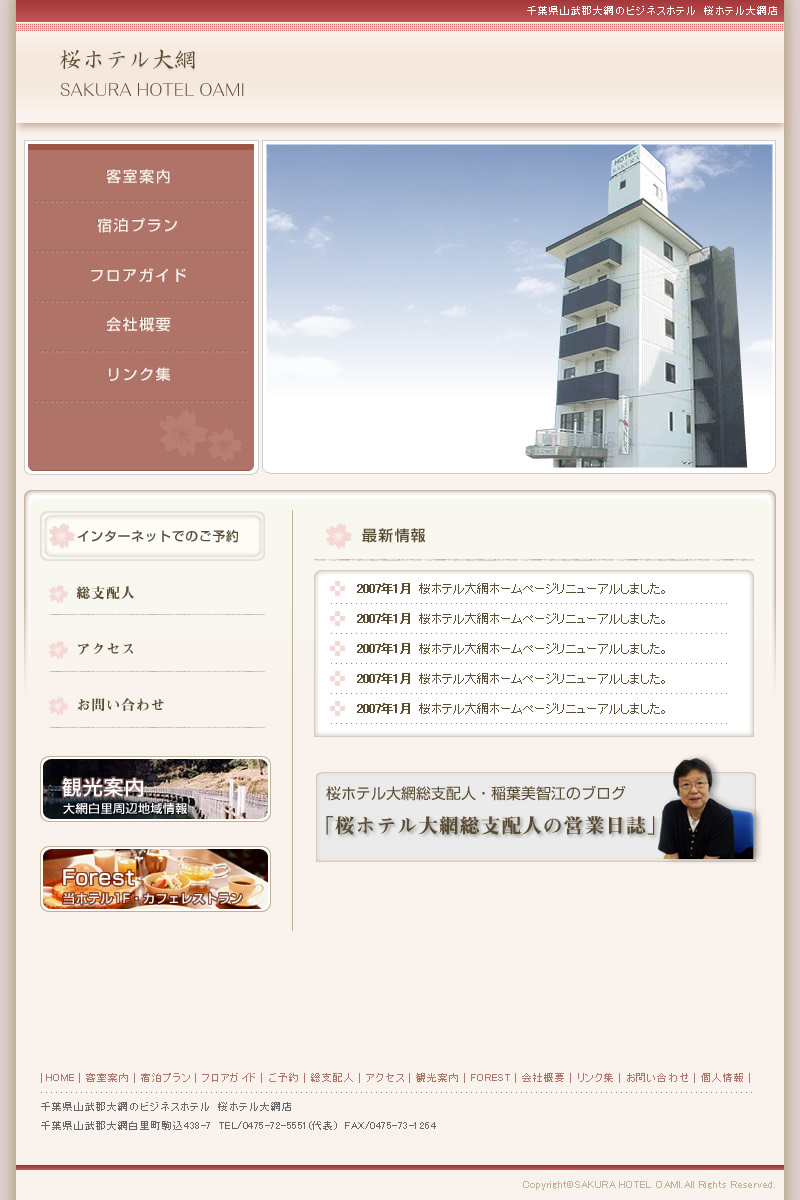Open 観光案内 link in the footer

pyautogui.click(x=437, y=1078)
